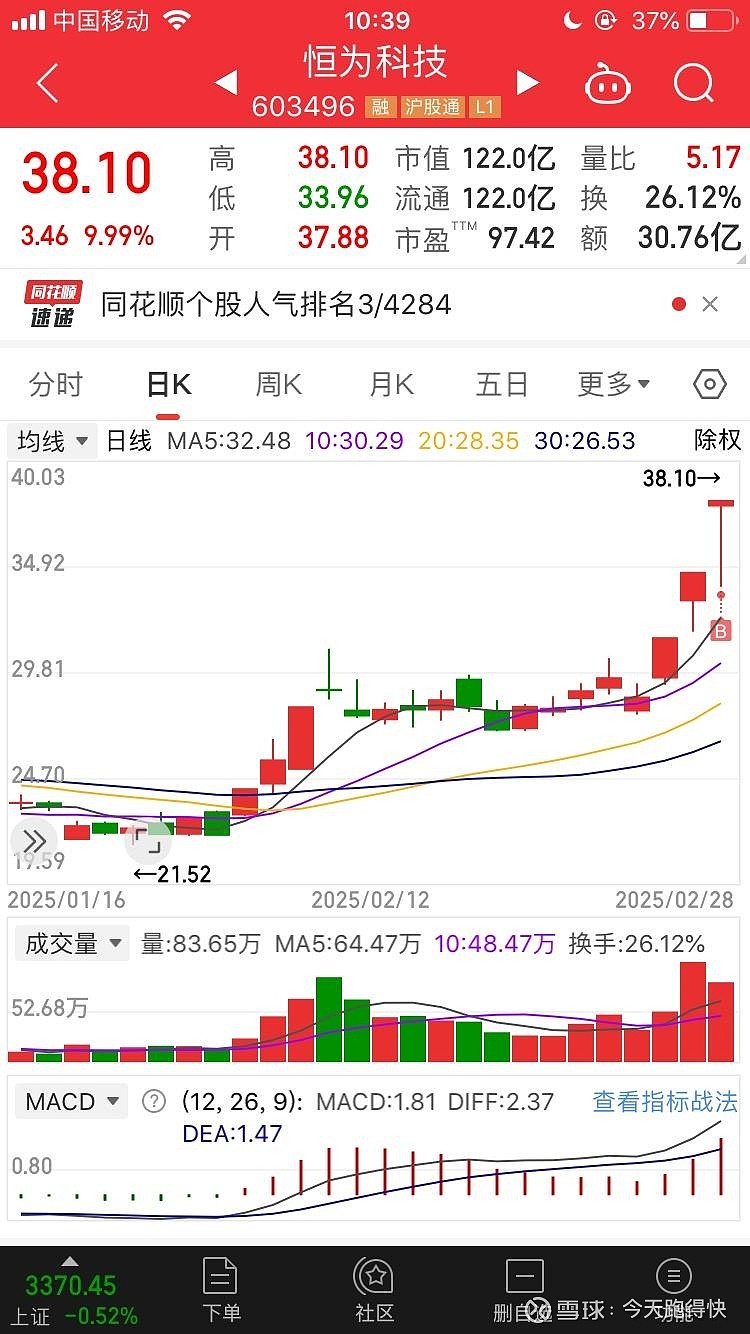Image resolution: width=750 pixels, height=1334 pixels.
Task: Tap the question mark beside MACD parameters
Action: 154,1101
